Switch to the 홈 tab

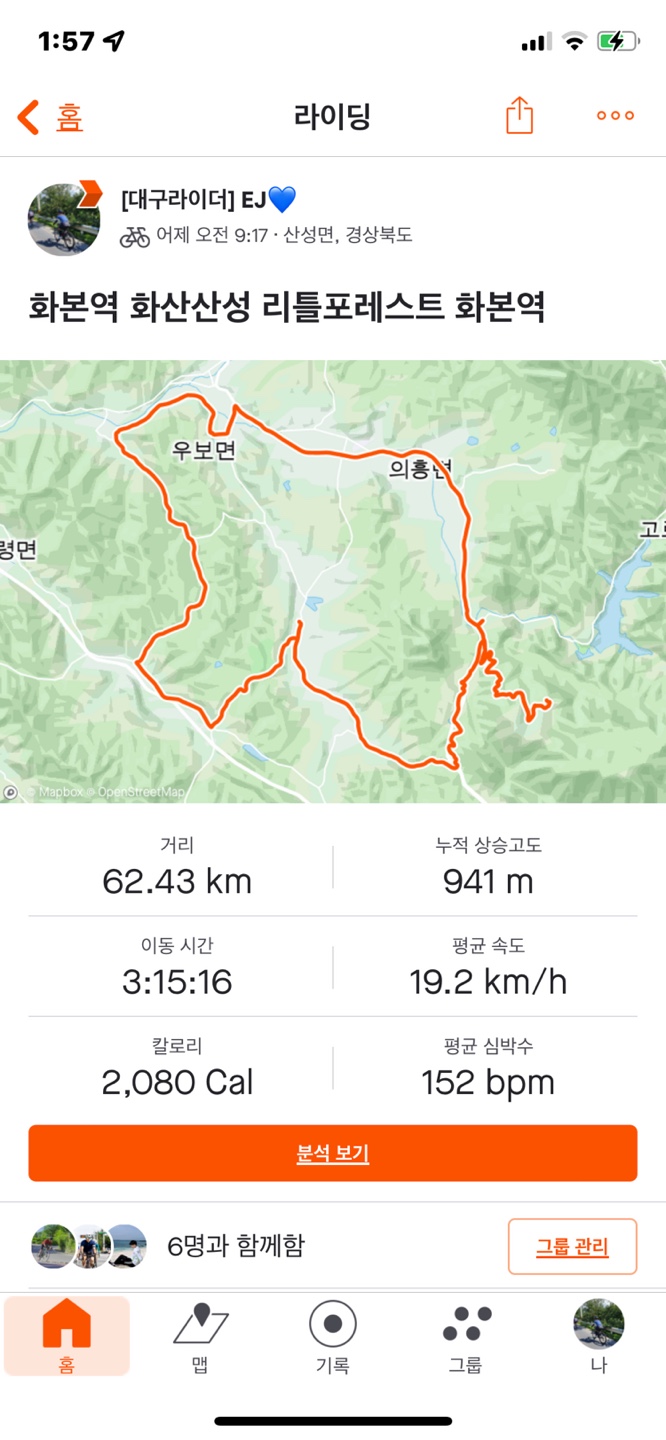(67, 1336)
